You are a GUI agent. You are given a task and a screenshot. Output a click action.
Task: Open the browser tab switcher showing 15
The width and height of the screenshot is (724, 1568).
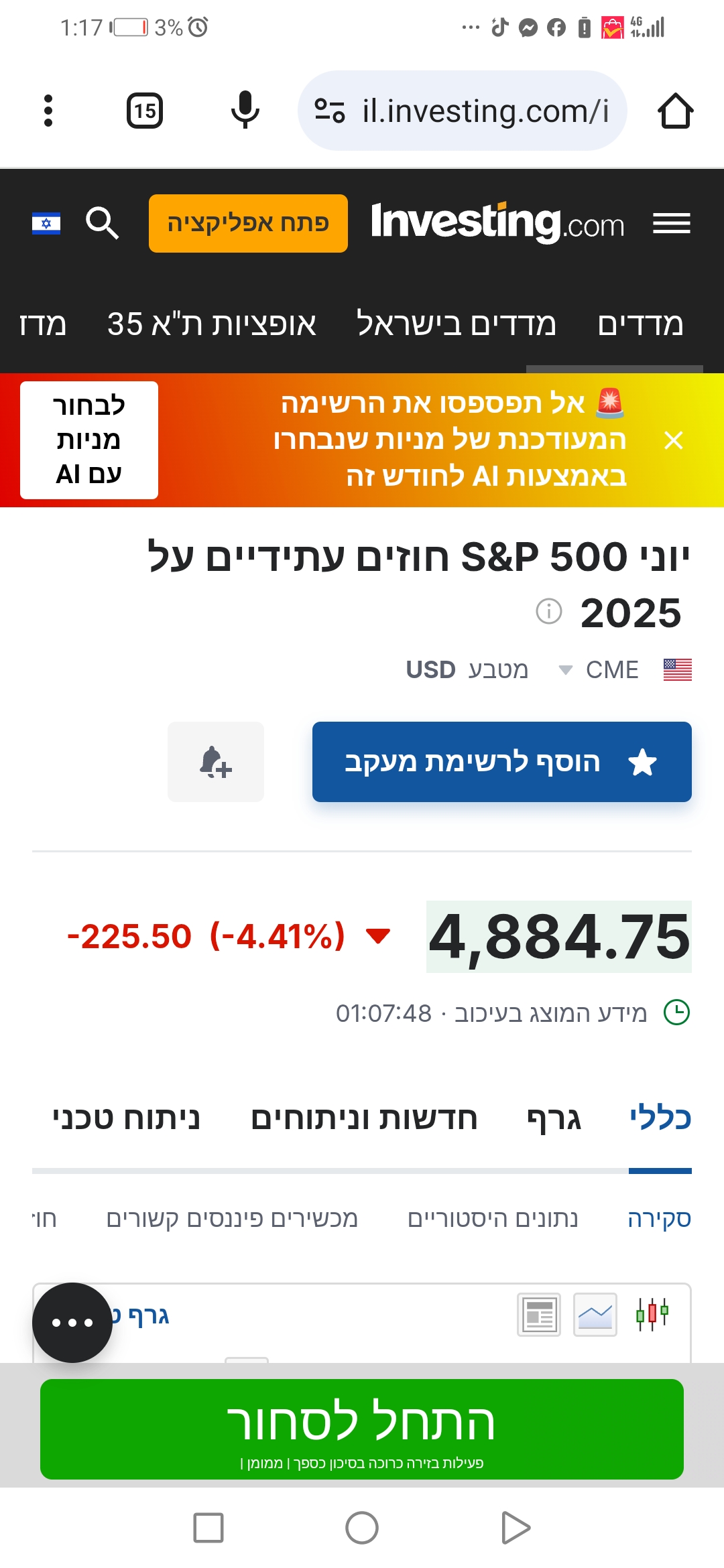[145, 111]
